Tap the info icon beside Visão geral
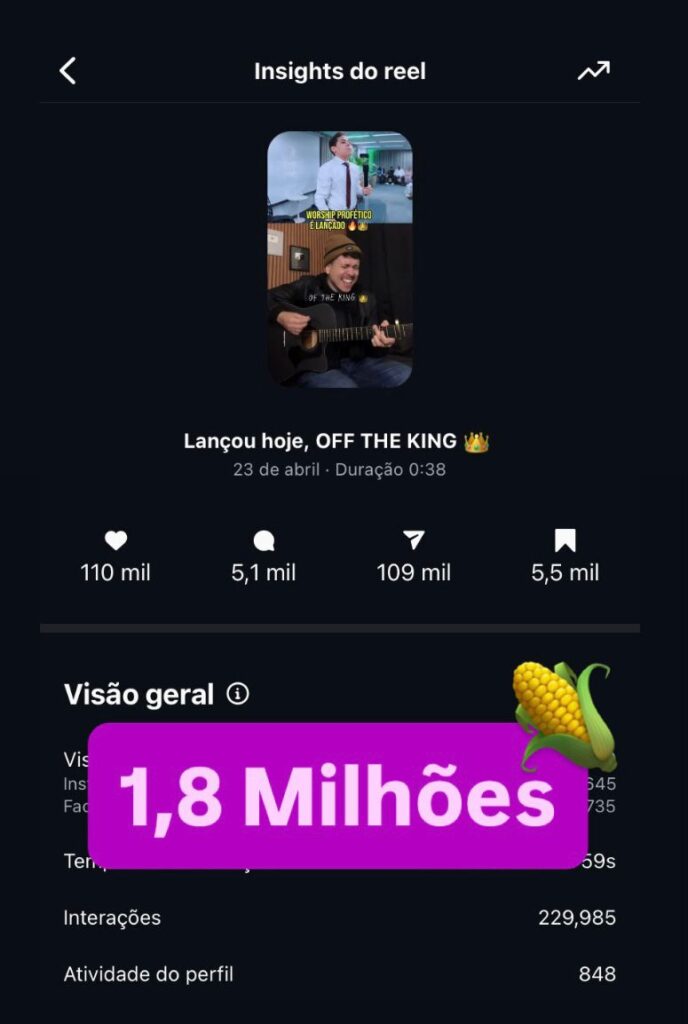Viewport: 688px width, 1024px height. (x=238, y=694)
